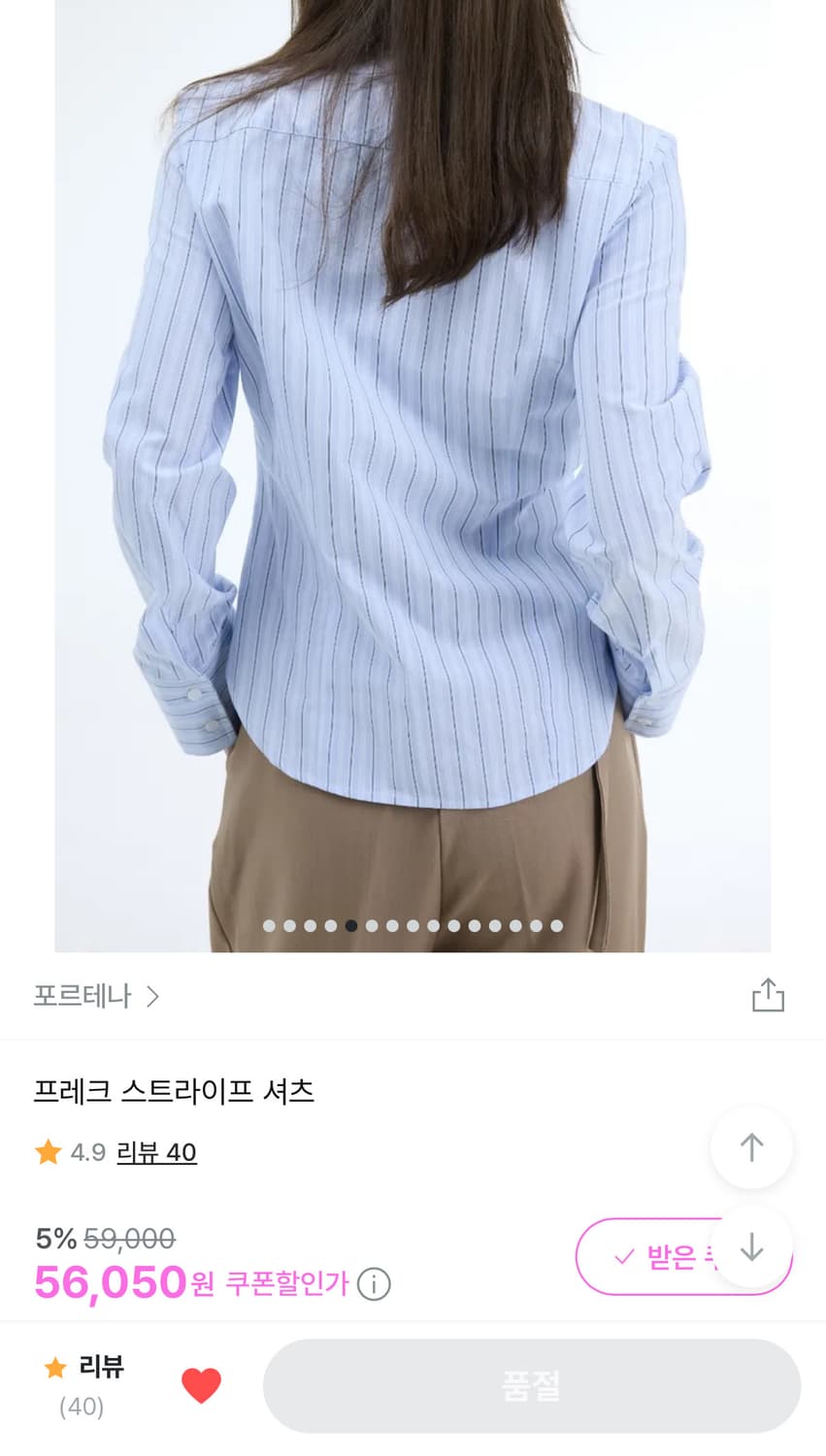Tap the info icon beside 쿠폰할인가
The image size is (826, 1456).
point(372,1281)
